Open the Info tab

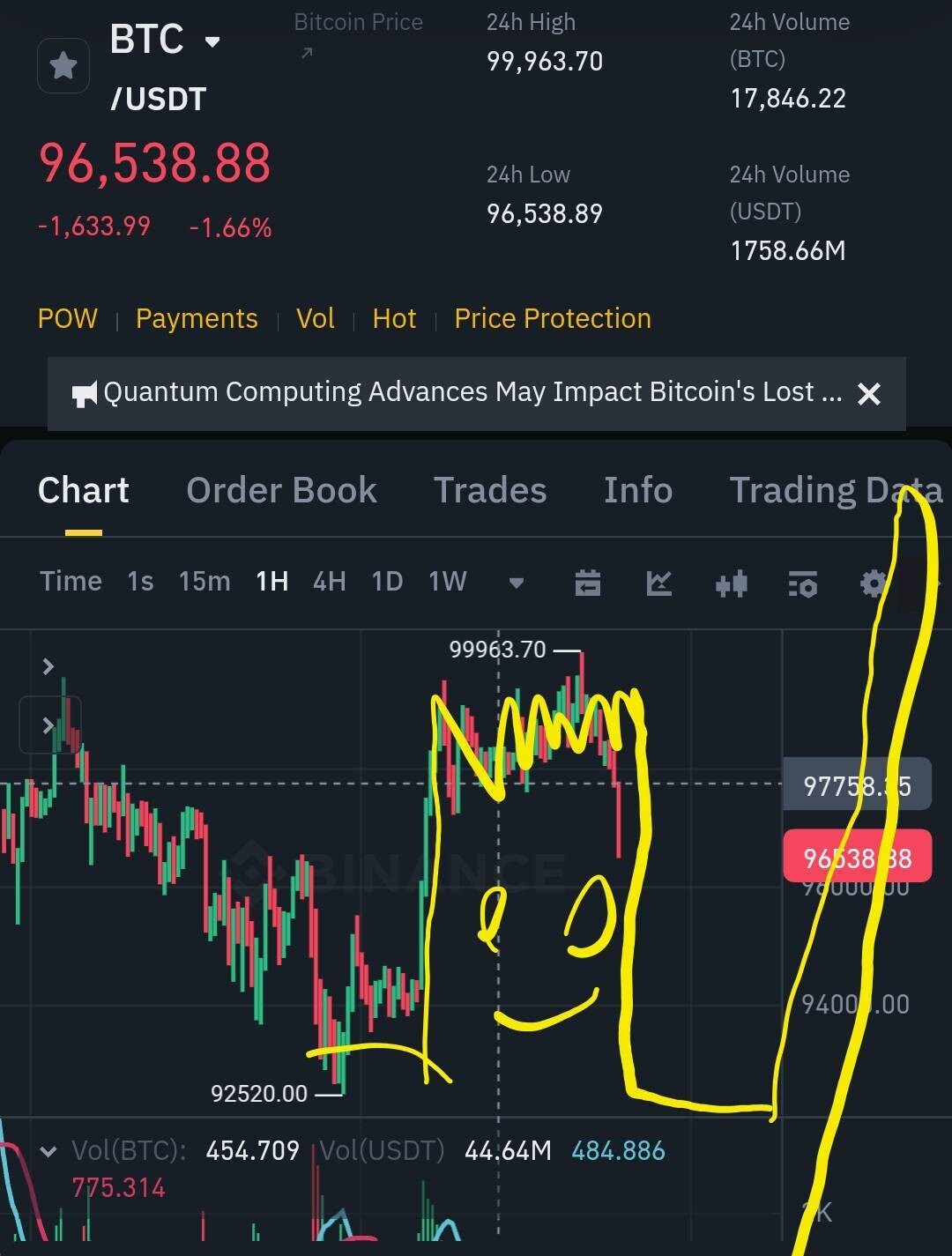[638, 490]
